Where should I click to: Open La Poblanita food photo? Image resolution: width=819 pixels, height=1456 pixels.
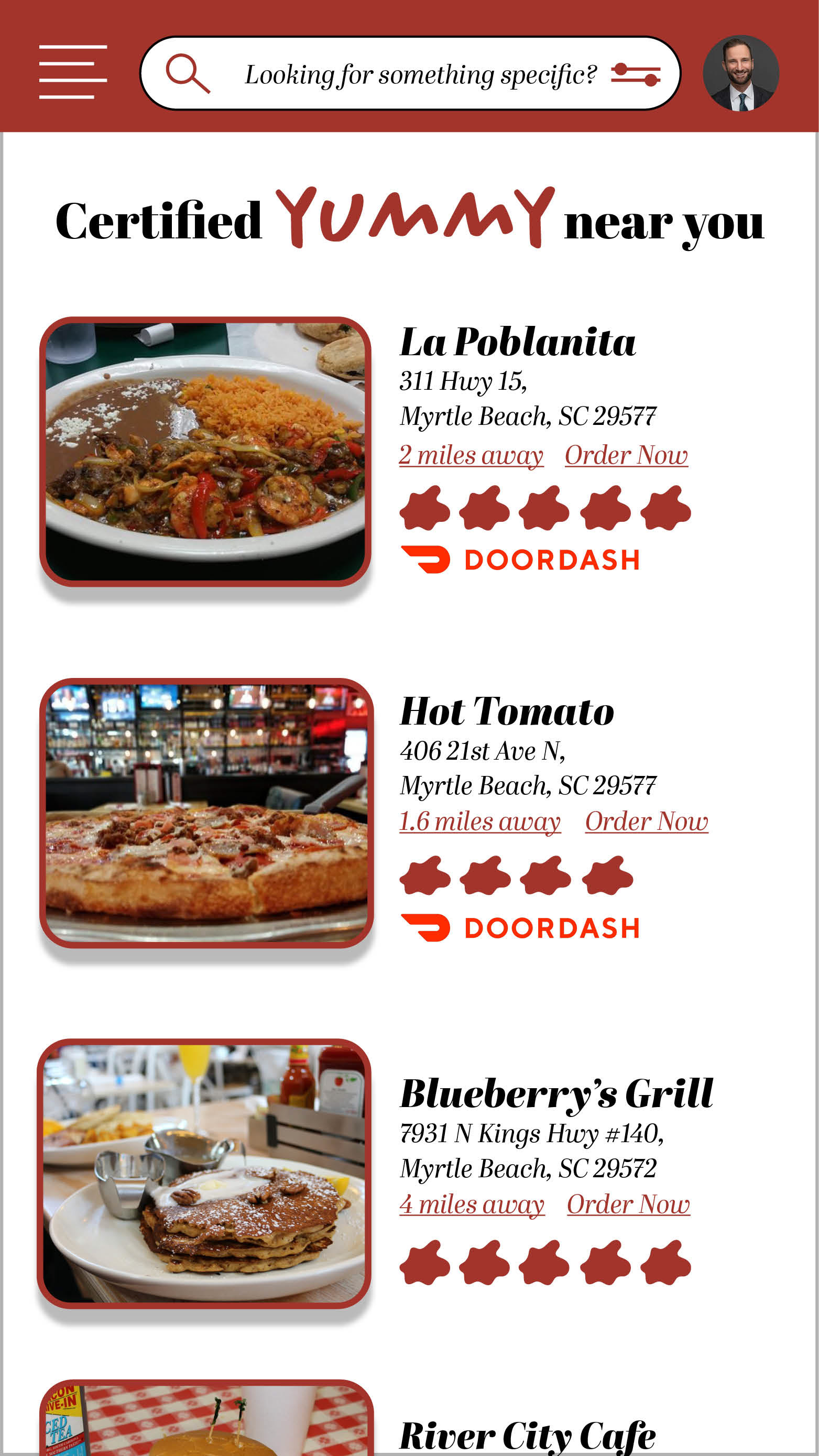[205, 452]
